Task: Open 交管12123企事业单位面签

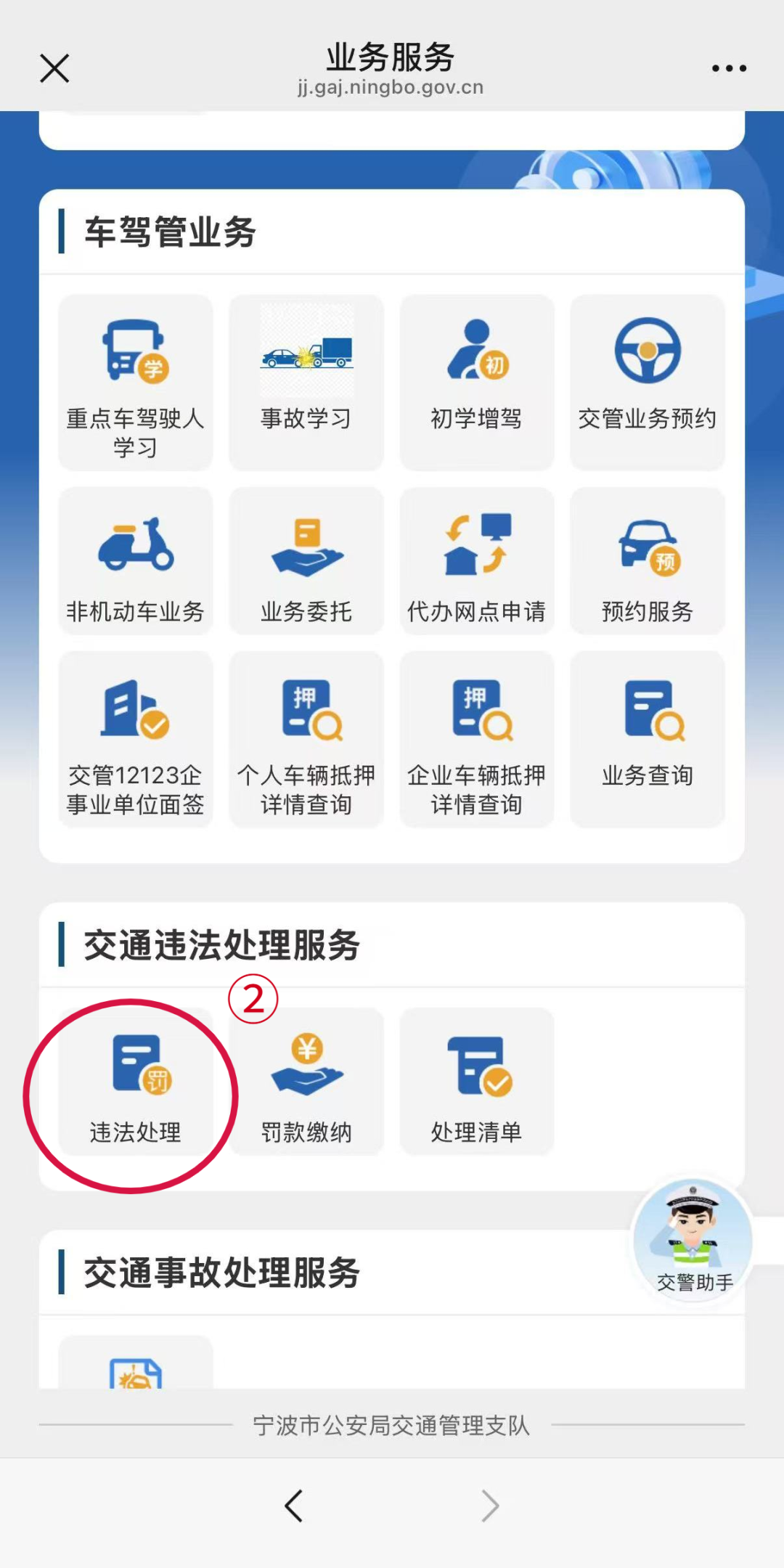Action: pyautogui.click(x=136, y=739)
